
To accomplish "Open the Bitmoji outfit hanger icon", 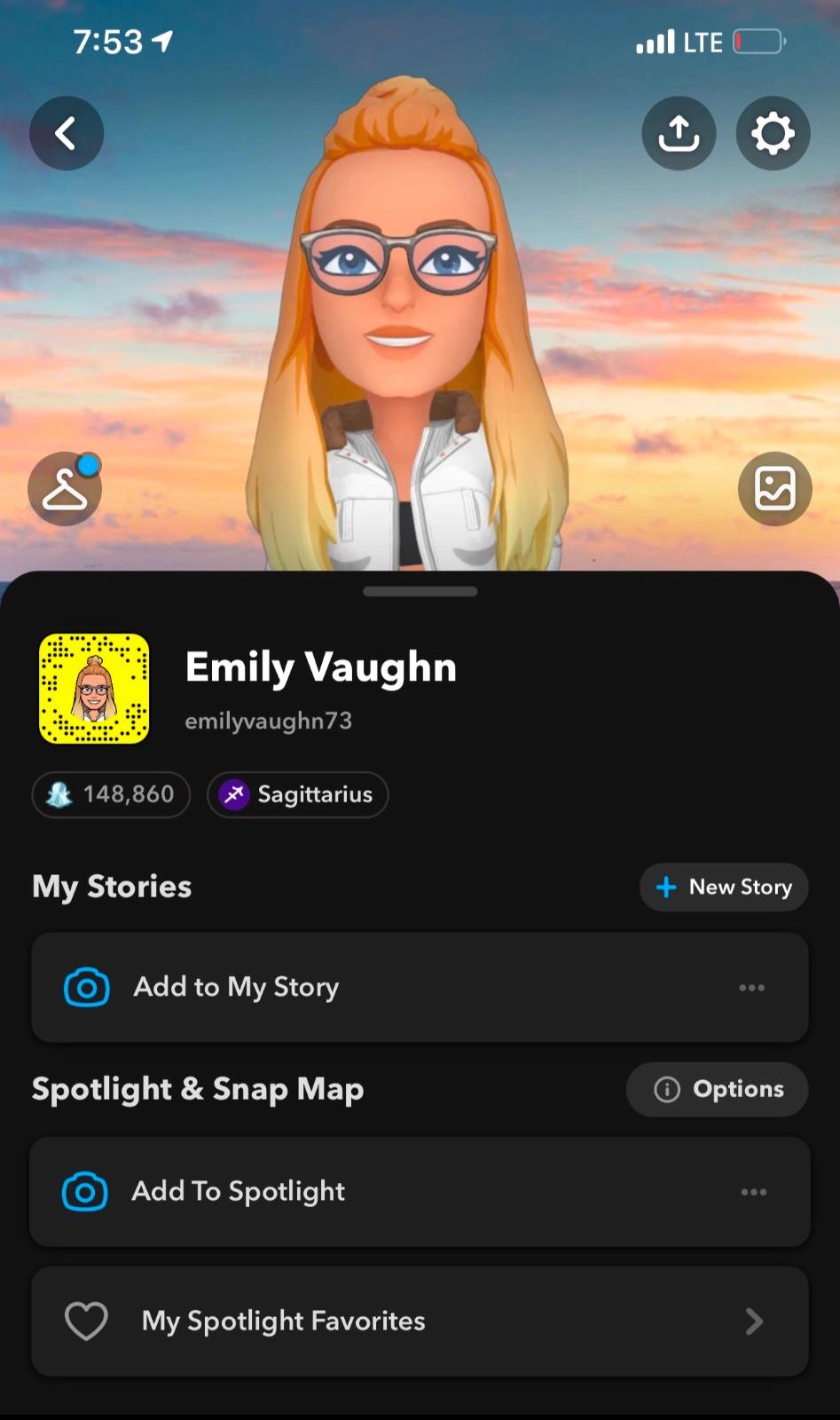I will tap(65, 489).
